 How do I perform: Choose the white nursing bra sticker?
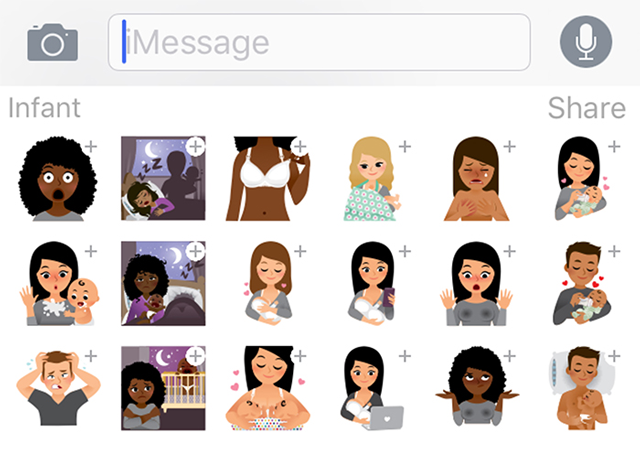(x=265, y=178)
